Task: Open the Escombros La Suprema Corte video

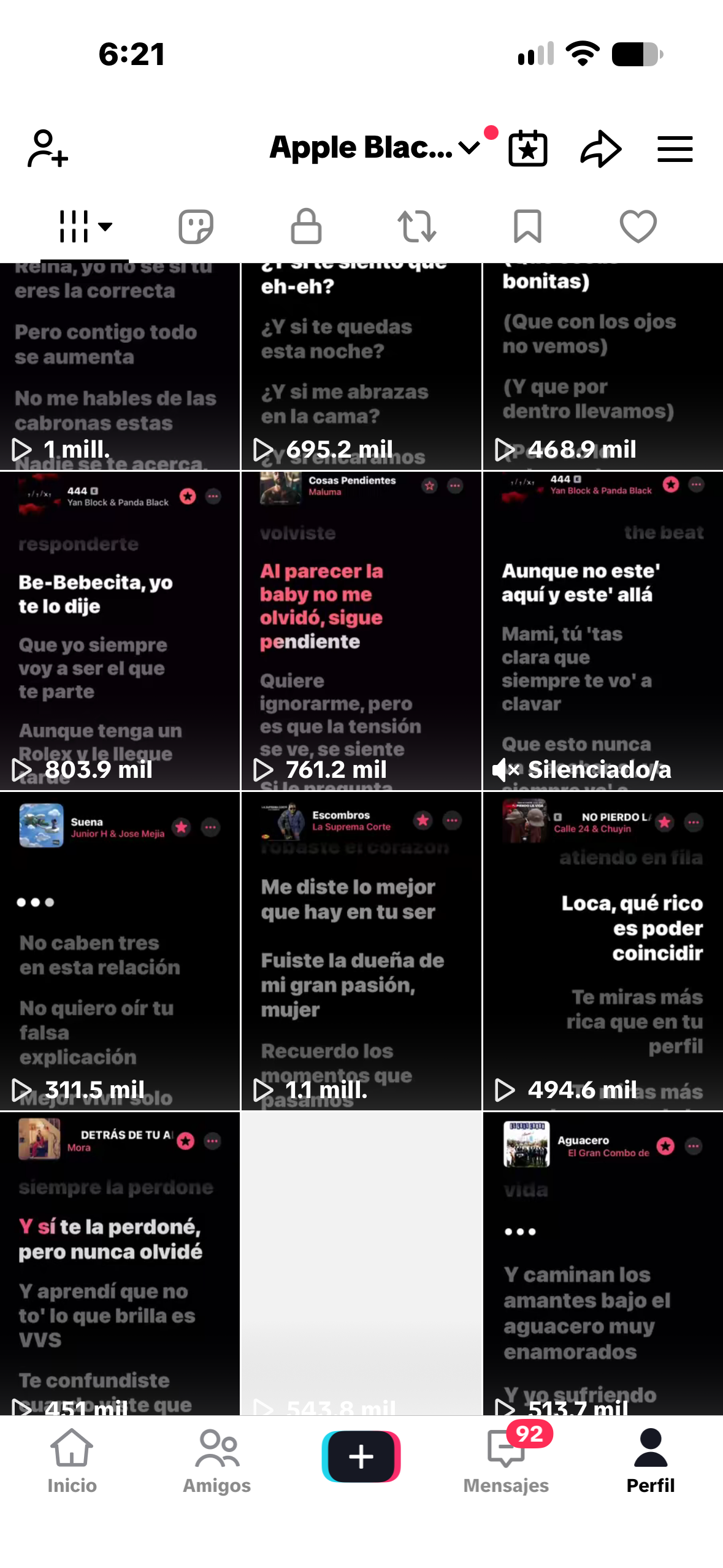Action: (x=361, y=951)
